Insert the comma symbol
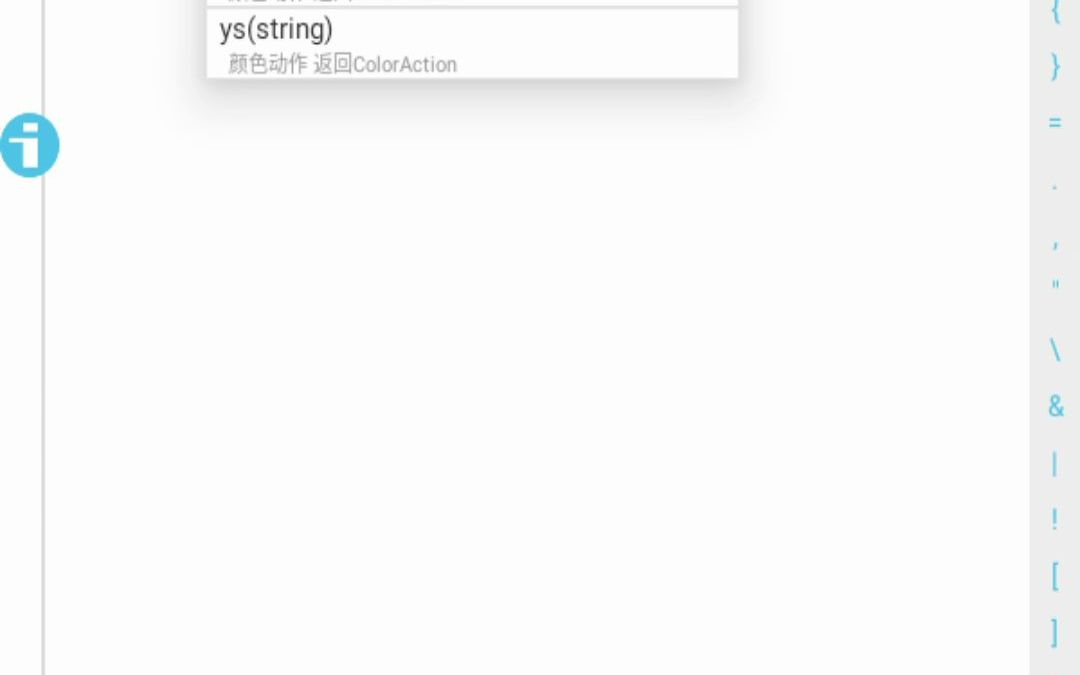 click(1055, 241)
